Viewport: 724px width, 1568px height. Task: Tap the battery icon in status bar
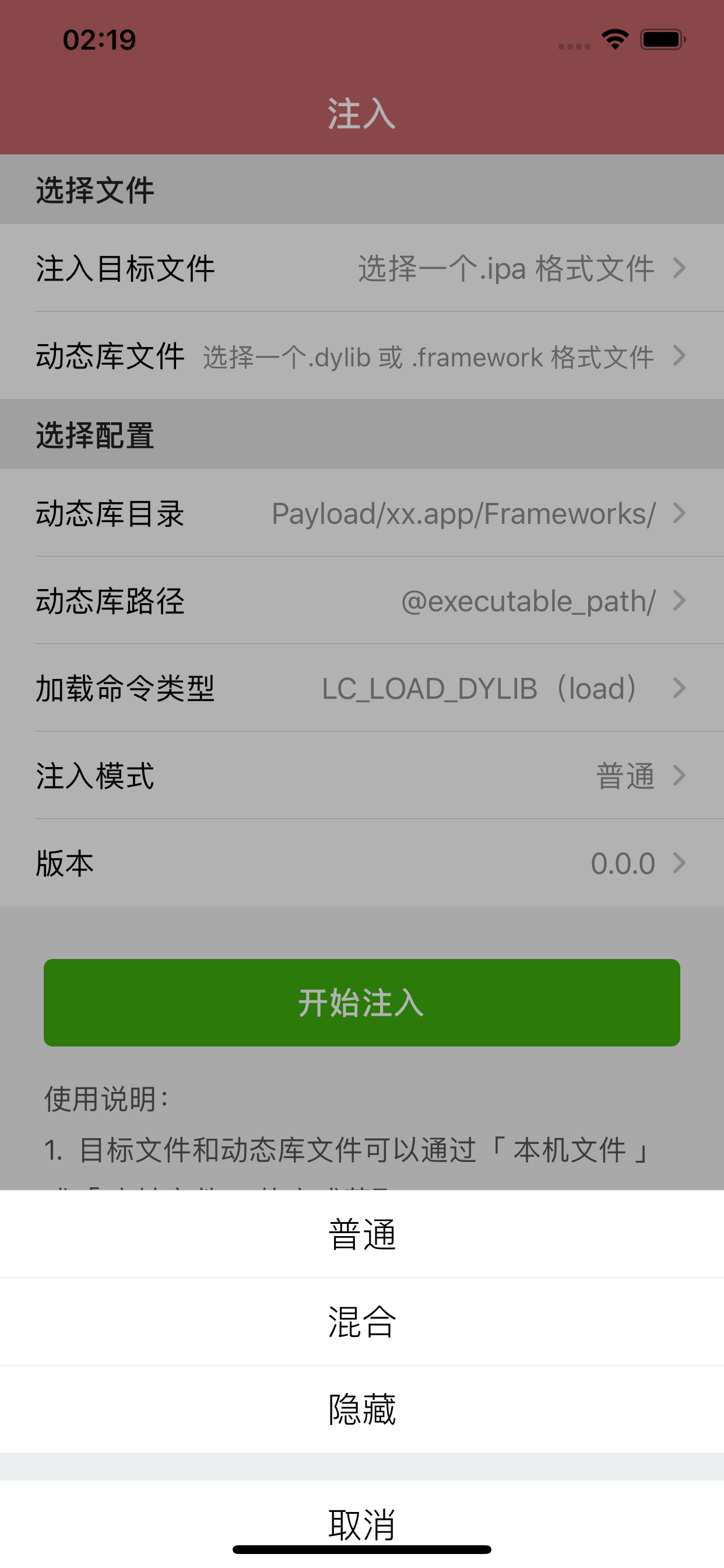pyautogui.click(x=663, y=38)
